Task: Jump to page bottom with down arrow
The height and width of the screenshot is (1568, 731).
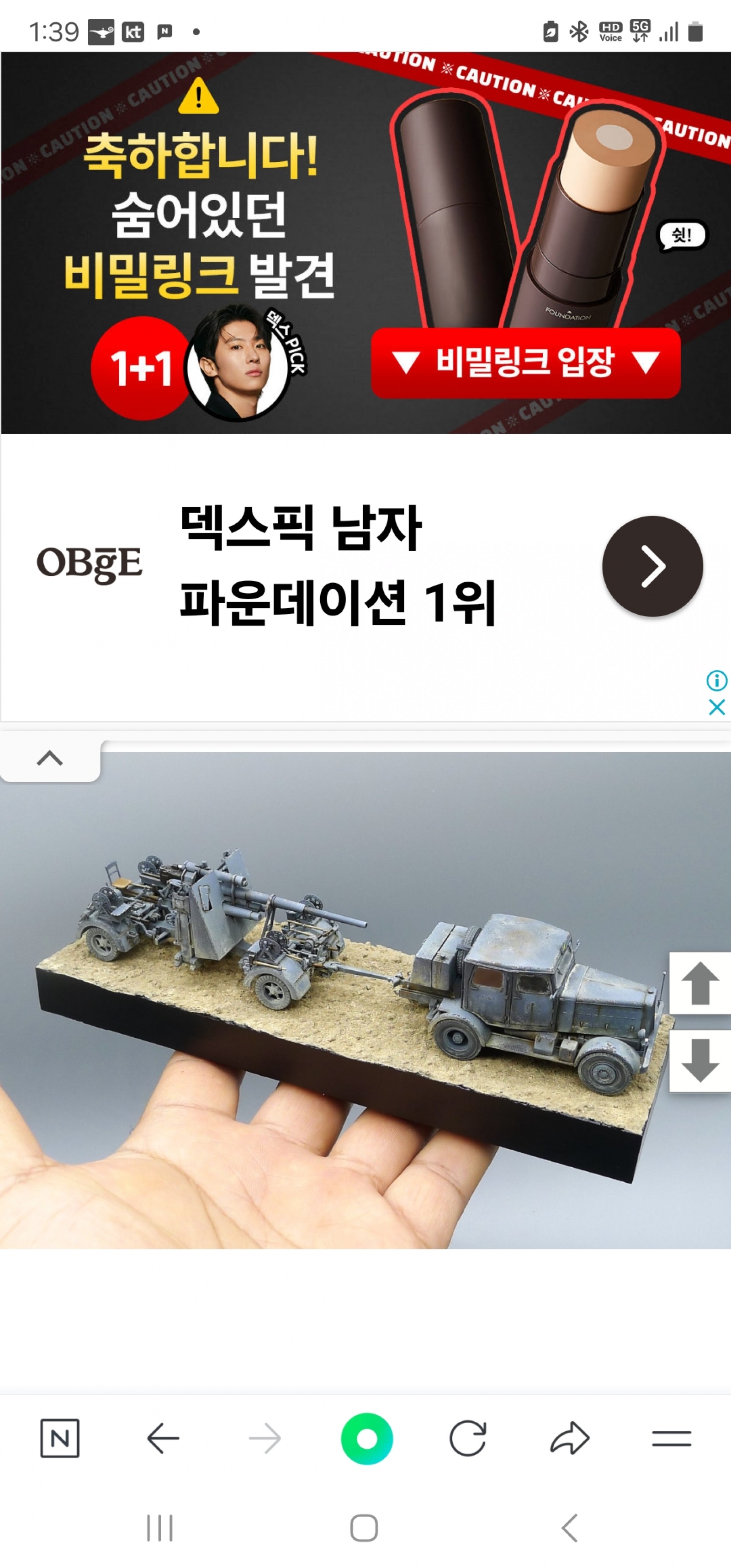Action: tap(700, 1060)
